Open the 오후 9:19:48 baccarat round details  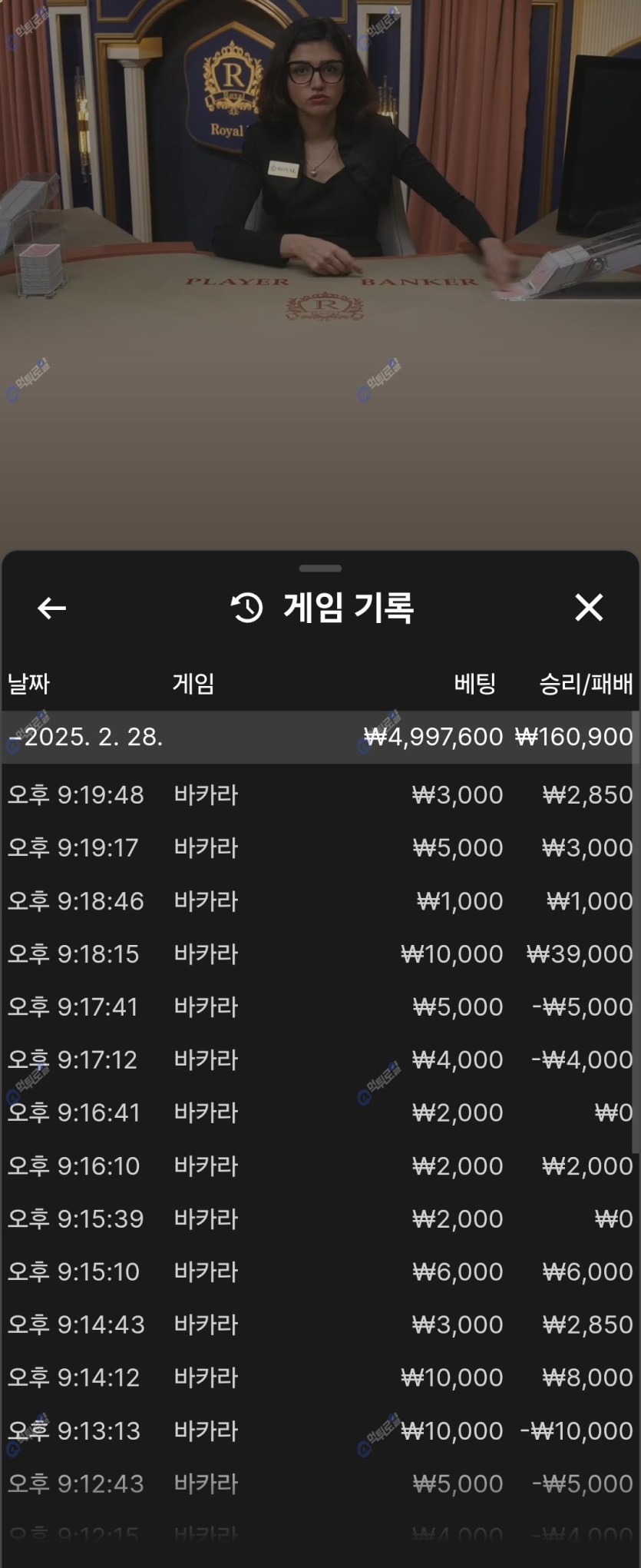click(x=319, y=794)
